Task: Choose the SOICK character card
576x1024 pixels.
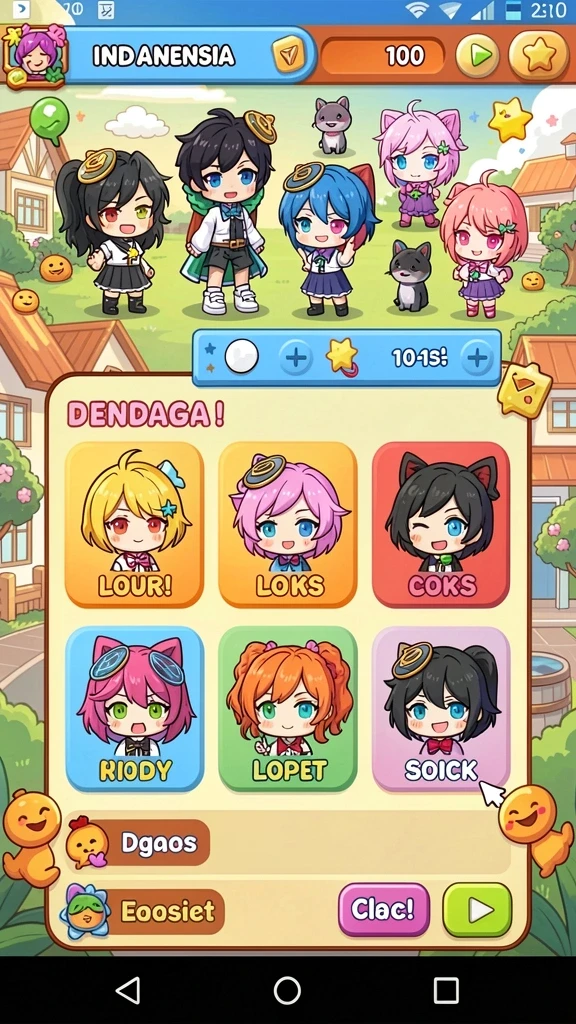Action: click(441, 709)
